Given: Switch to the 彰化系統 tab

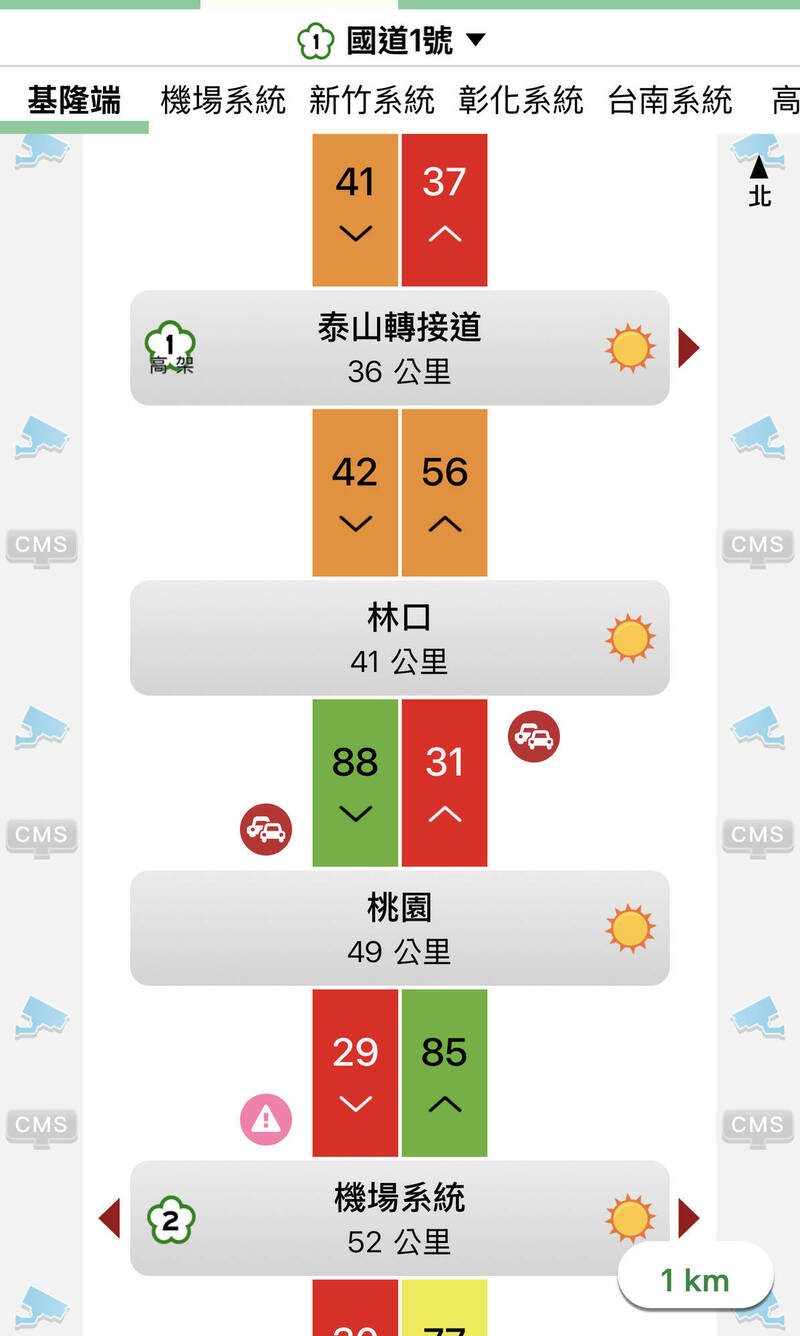Looking at the screenshot, I should 521,100.
